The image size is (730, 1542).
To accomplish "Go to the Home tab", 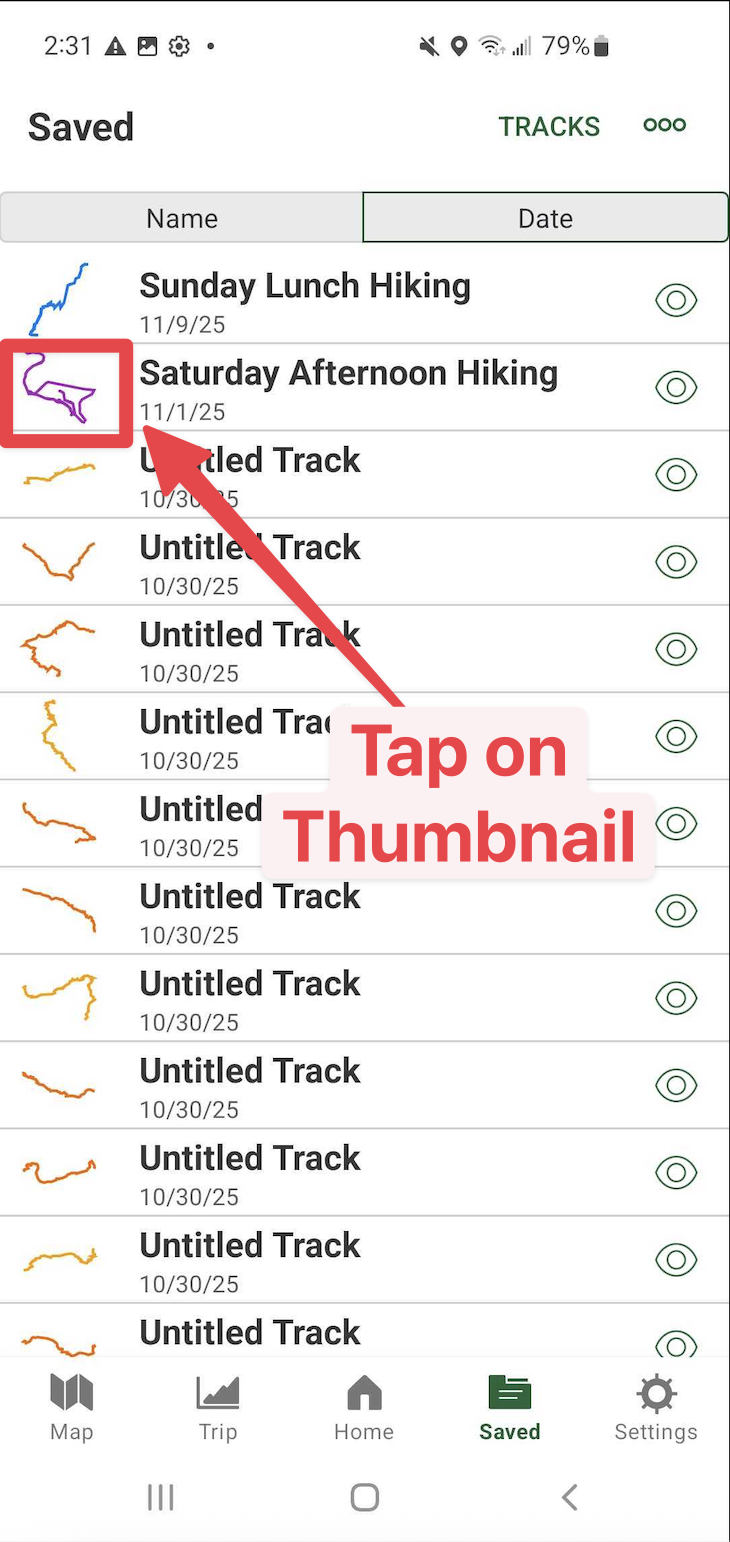I will [x=364, y=1407].
